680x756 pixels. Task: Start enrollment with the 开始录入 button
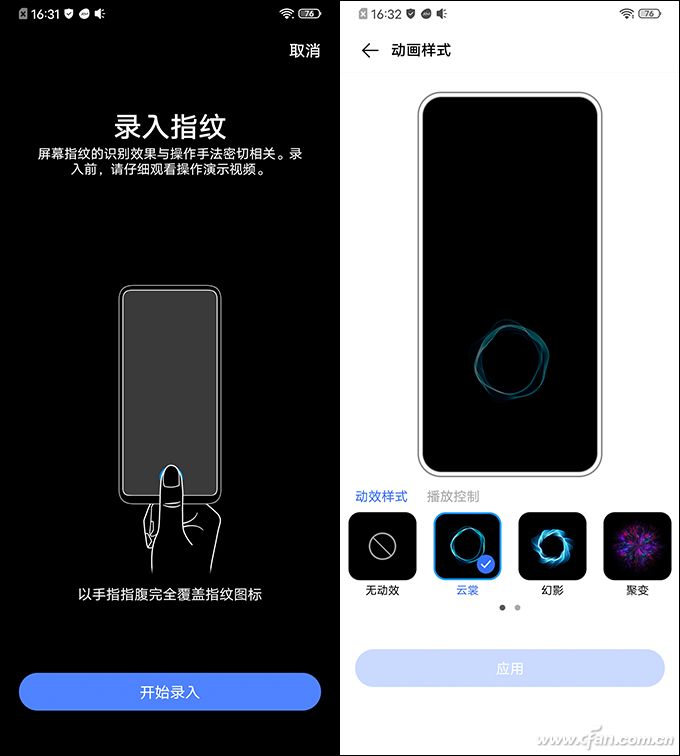[x=170, y=692]
